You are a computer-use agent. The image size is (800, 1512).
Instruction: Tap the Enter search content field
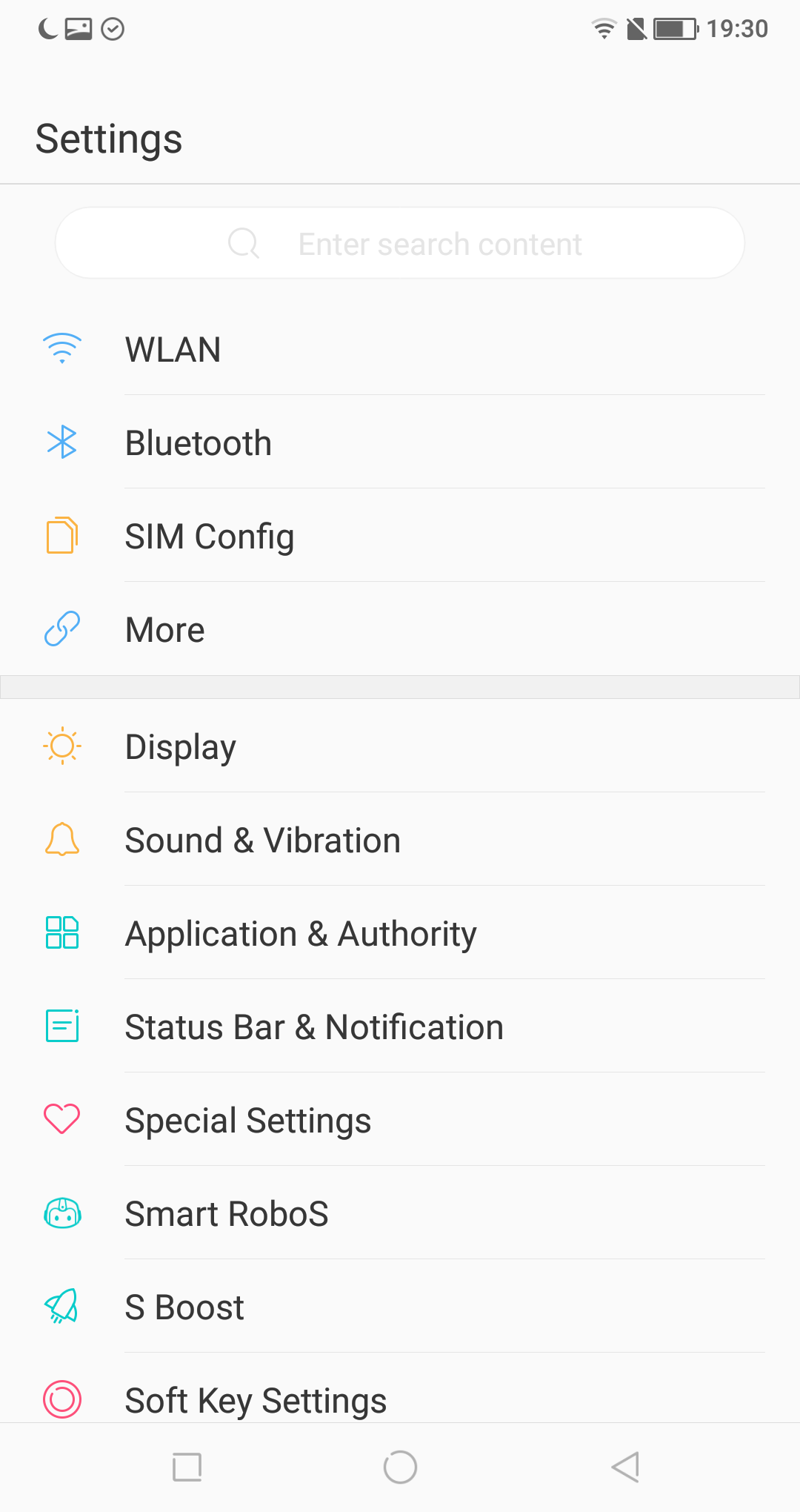400,243
